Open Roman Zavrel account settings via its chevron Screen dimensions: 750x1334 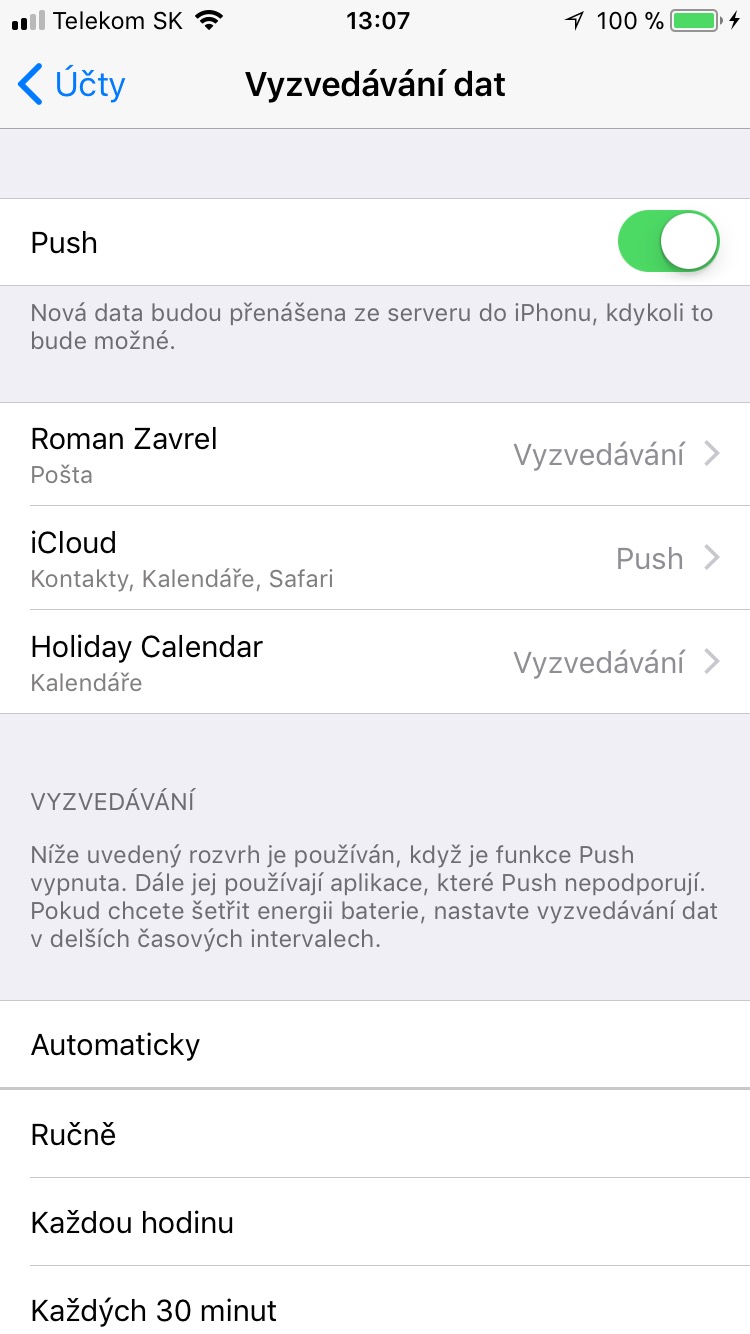pyautogui.click(x=712, y=454)
